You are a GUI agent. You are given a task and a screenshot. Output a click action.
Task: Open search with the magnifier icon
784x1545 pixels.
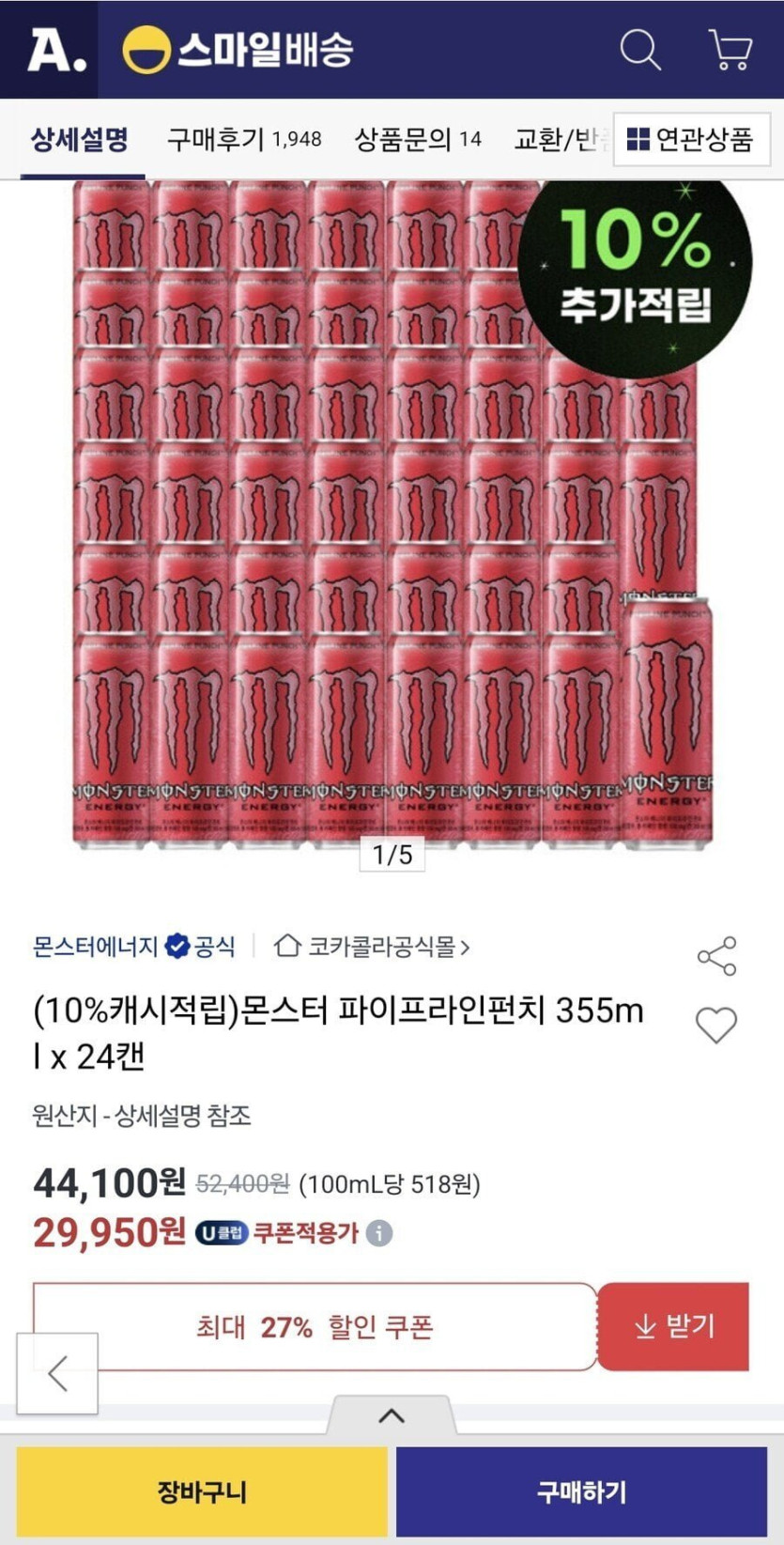coord(639,52)
